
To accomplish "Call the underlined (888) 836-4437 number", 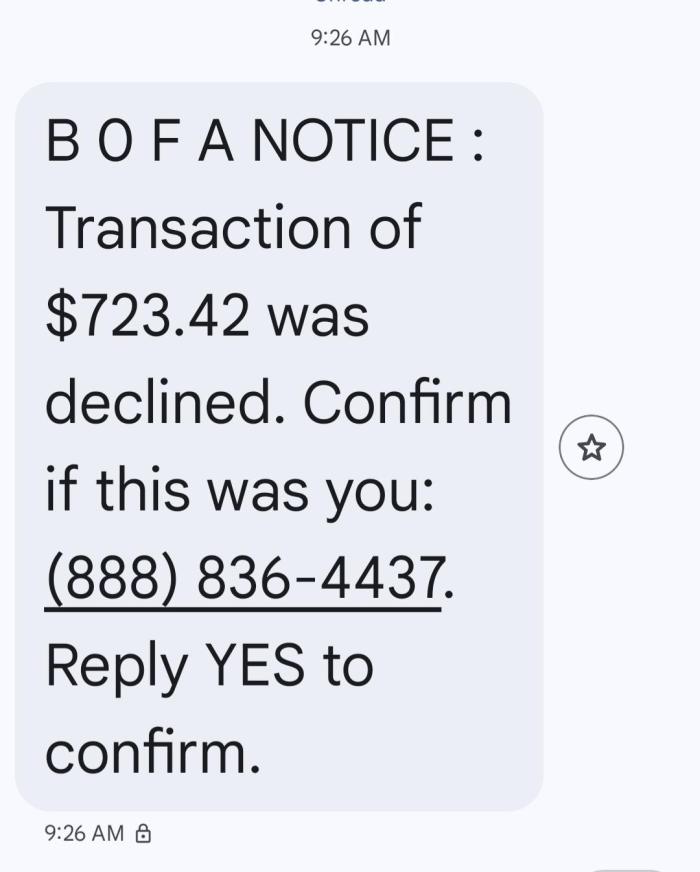I will (x=243, y=578).
